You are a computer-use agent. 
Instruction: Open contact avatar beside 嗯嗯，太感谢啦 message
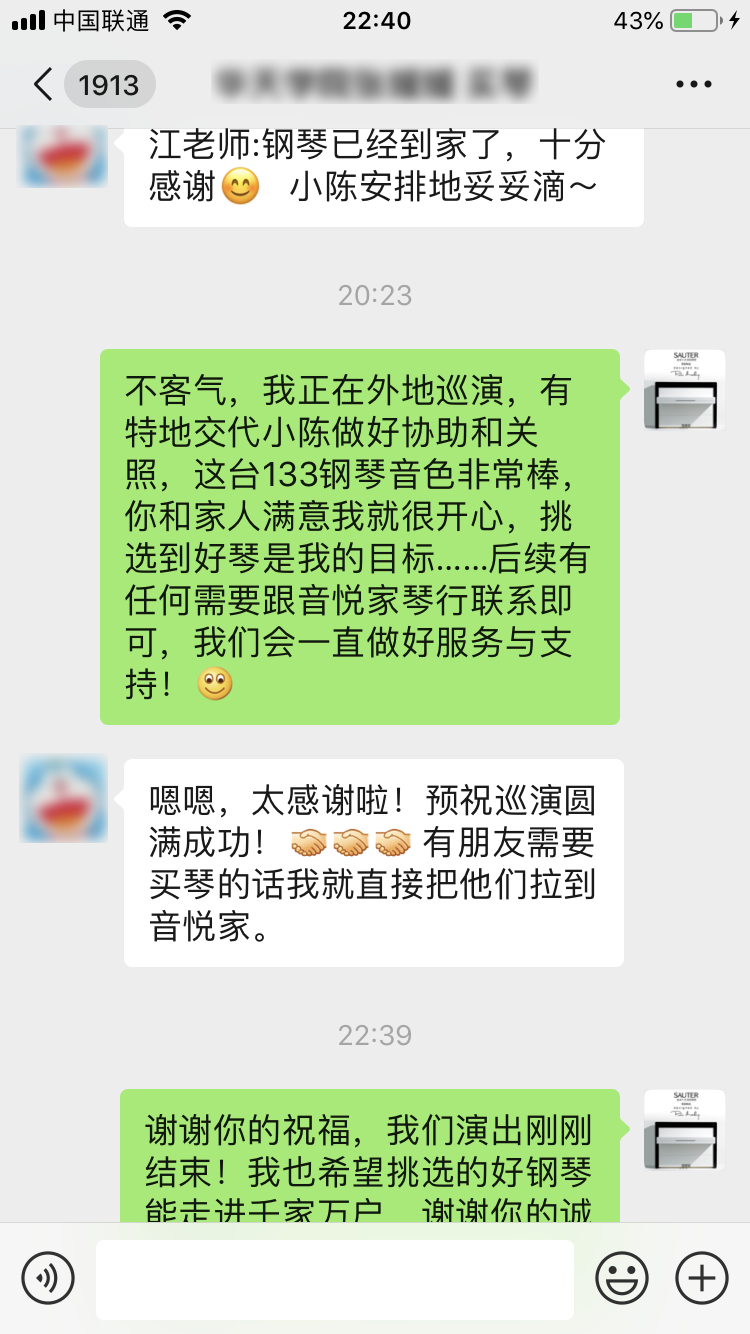64,798
